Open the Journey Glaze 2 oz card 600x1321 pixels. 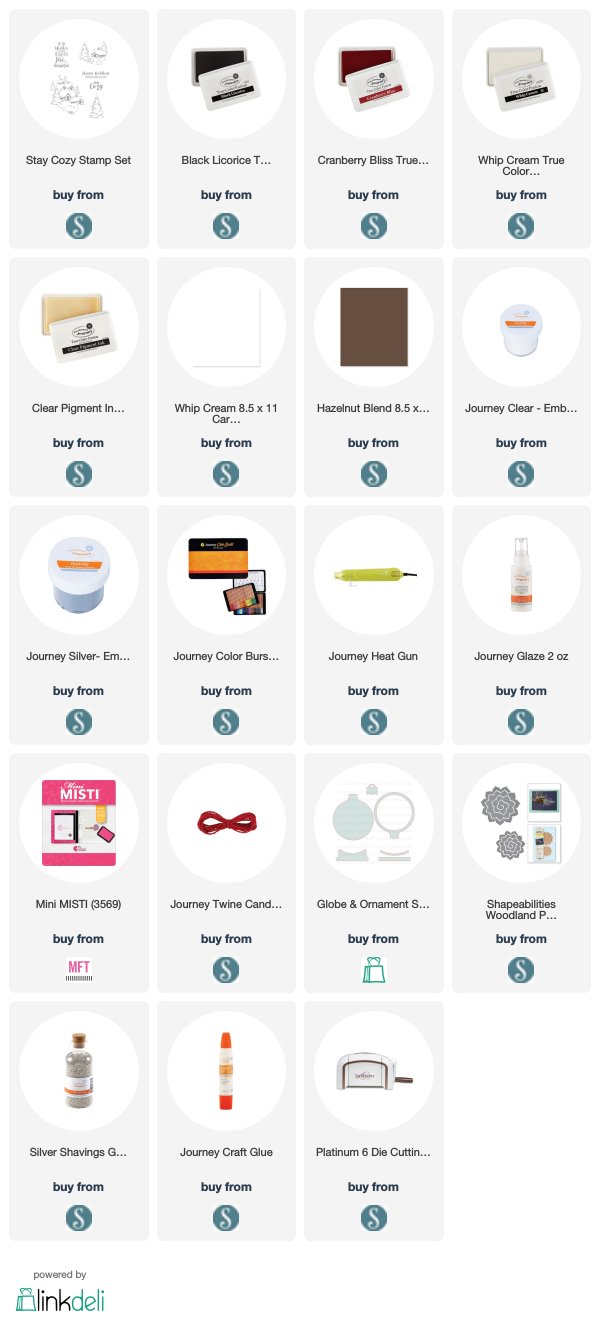click(521, 625)
